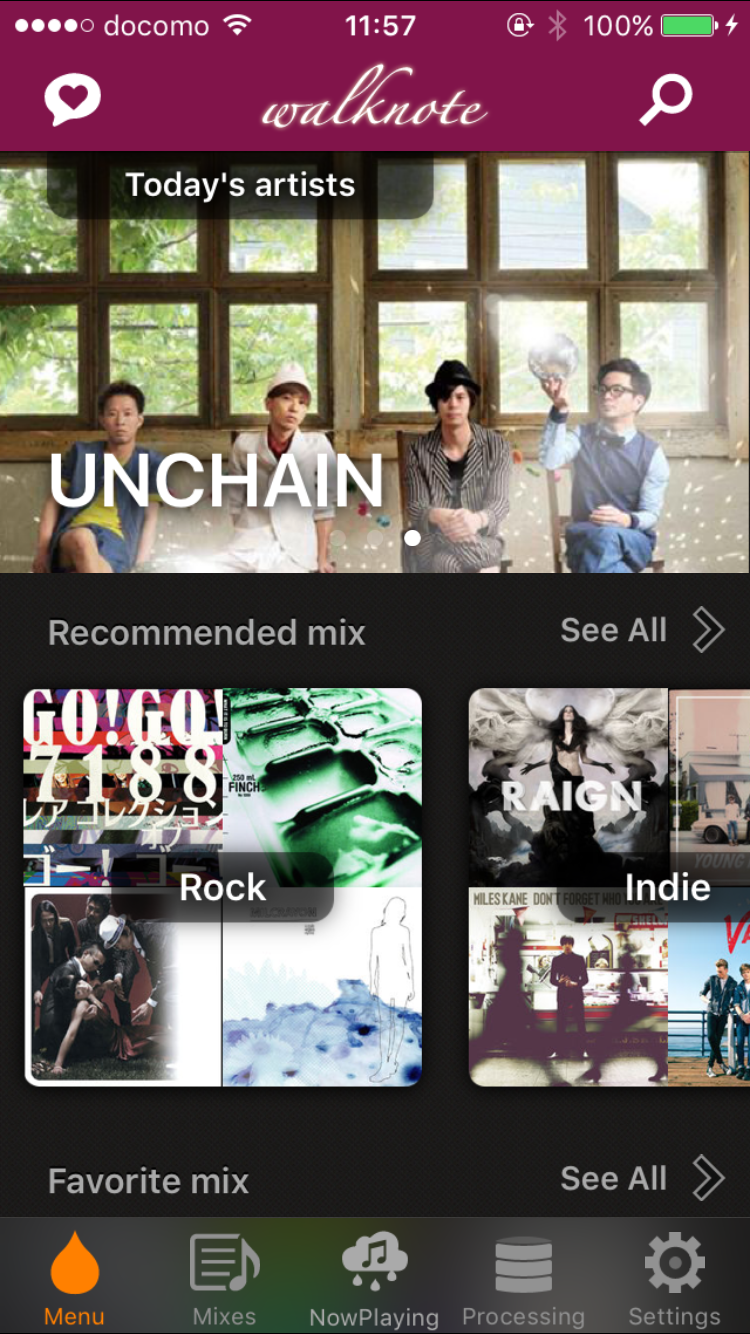
Task: Switch to the Menu tab
Action: click(74, 1279)
